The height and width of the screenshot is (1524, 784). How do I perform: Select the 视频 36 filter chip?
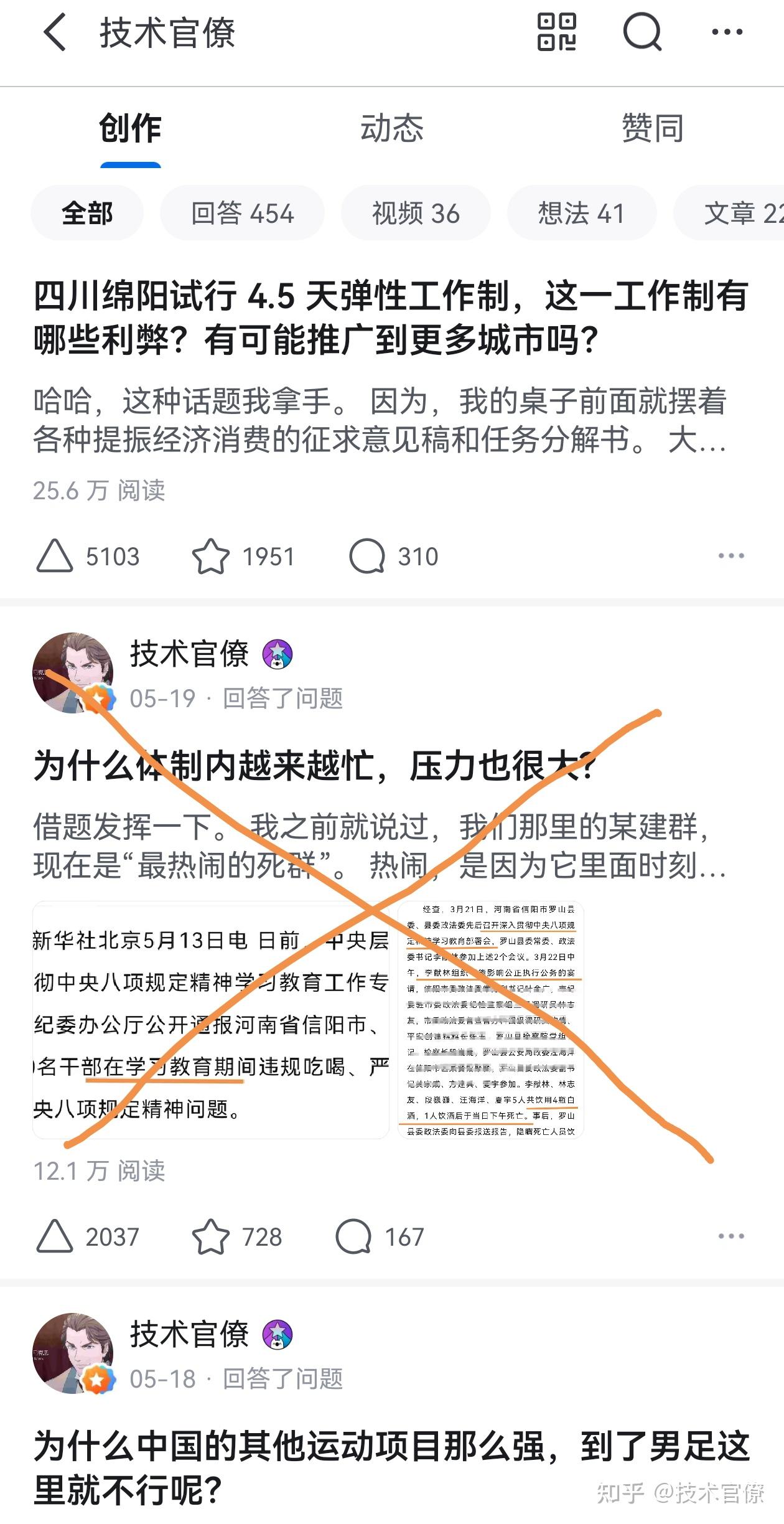(416, 213)
